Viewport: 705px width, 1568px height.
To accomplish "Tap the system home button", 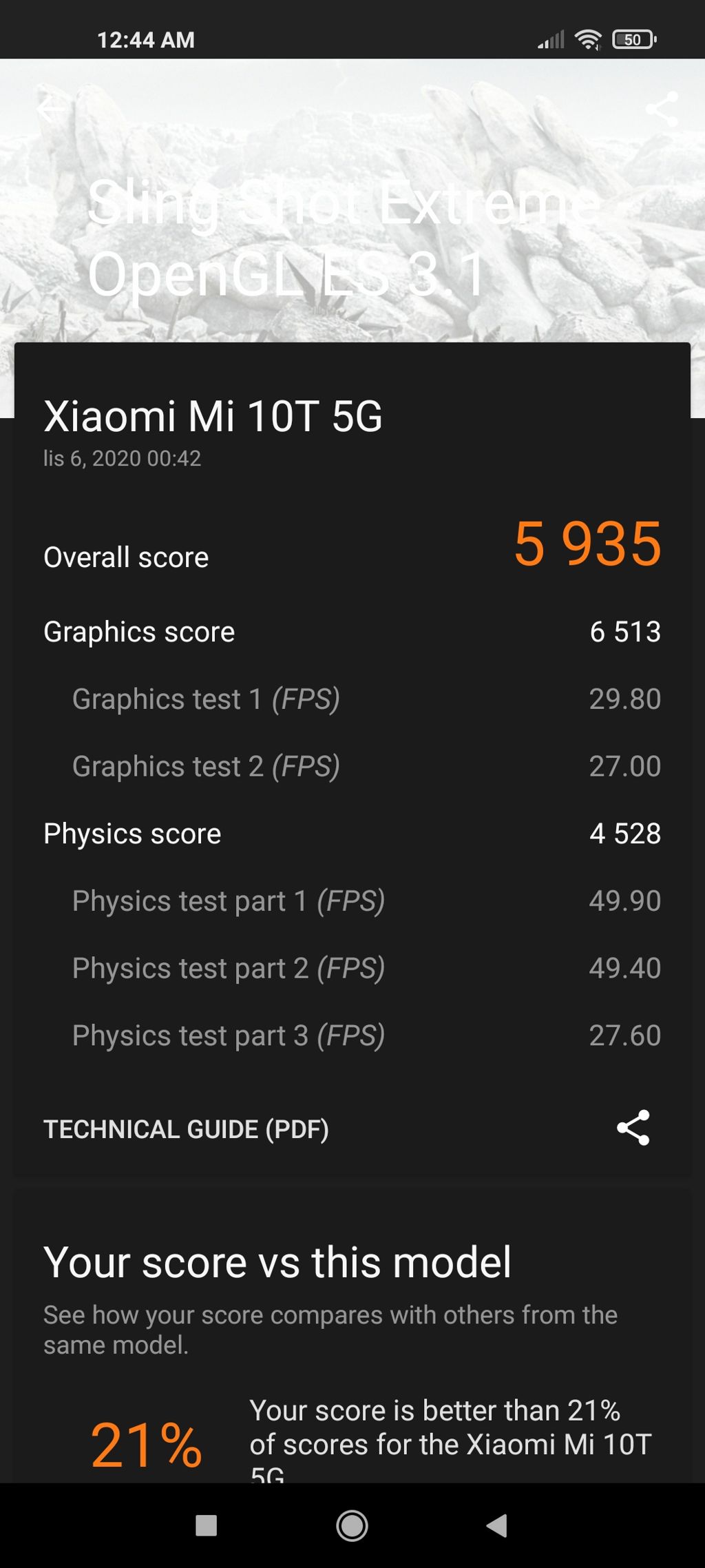I will point(352,1525).
